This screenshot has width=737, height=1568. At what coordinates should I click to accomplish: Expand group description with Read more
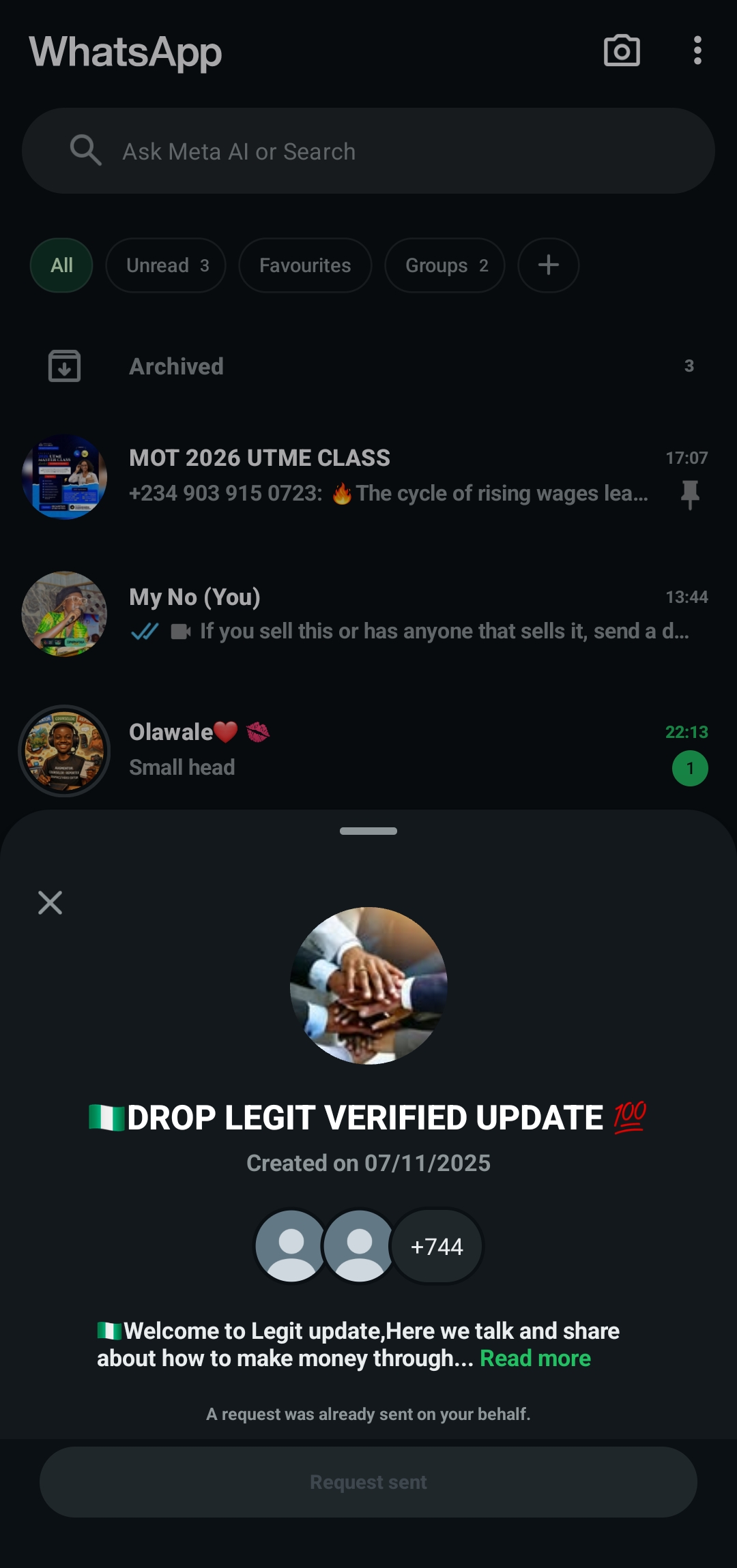[x=535, y=1358]
